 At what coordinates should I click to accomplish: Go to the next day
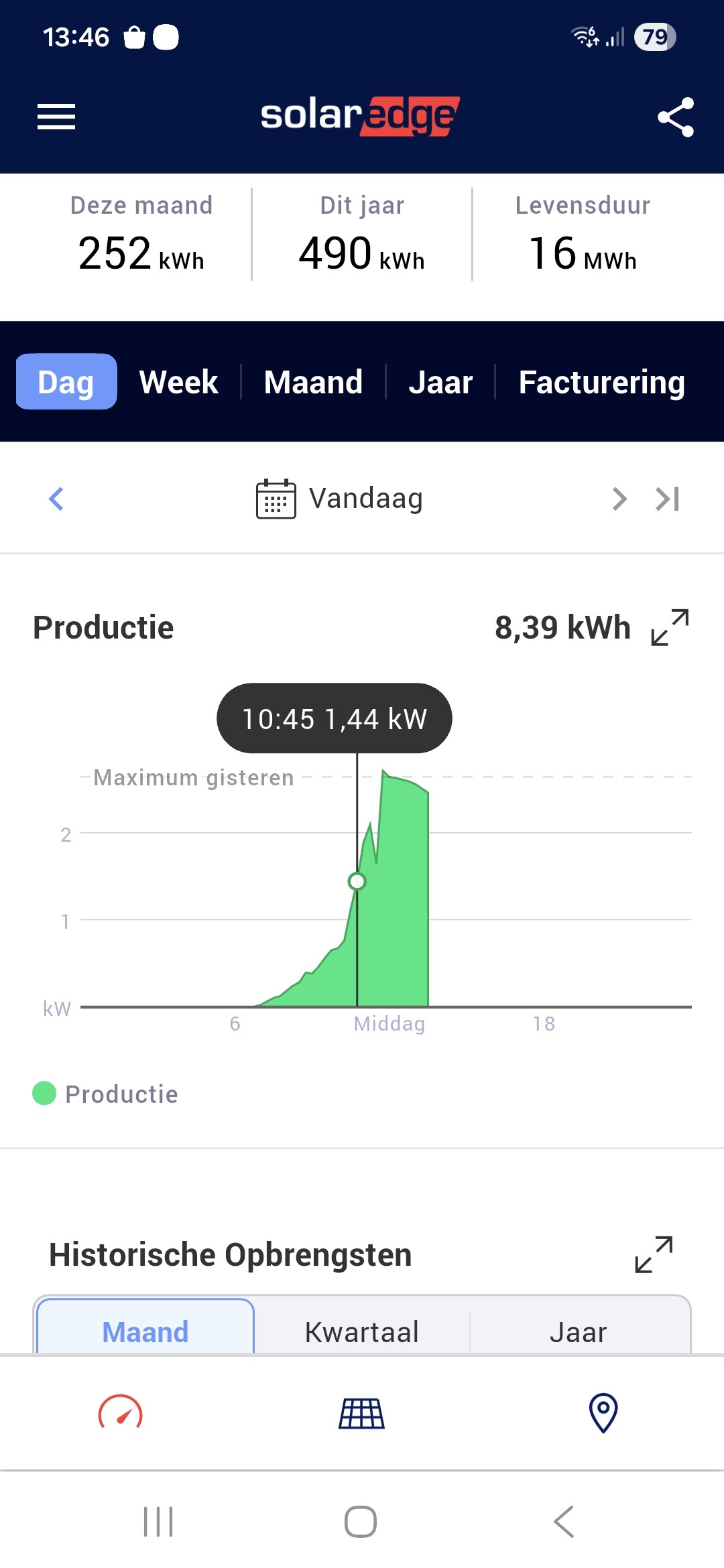619,499
